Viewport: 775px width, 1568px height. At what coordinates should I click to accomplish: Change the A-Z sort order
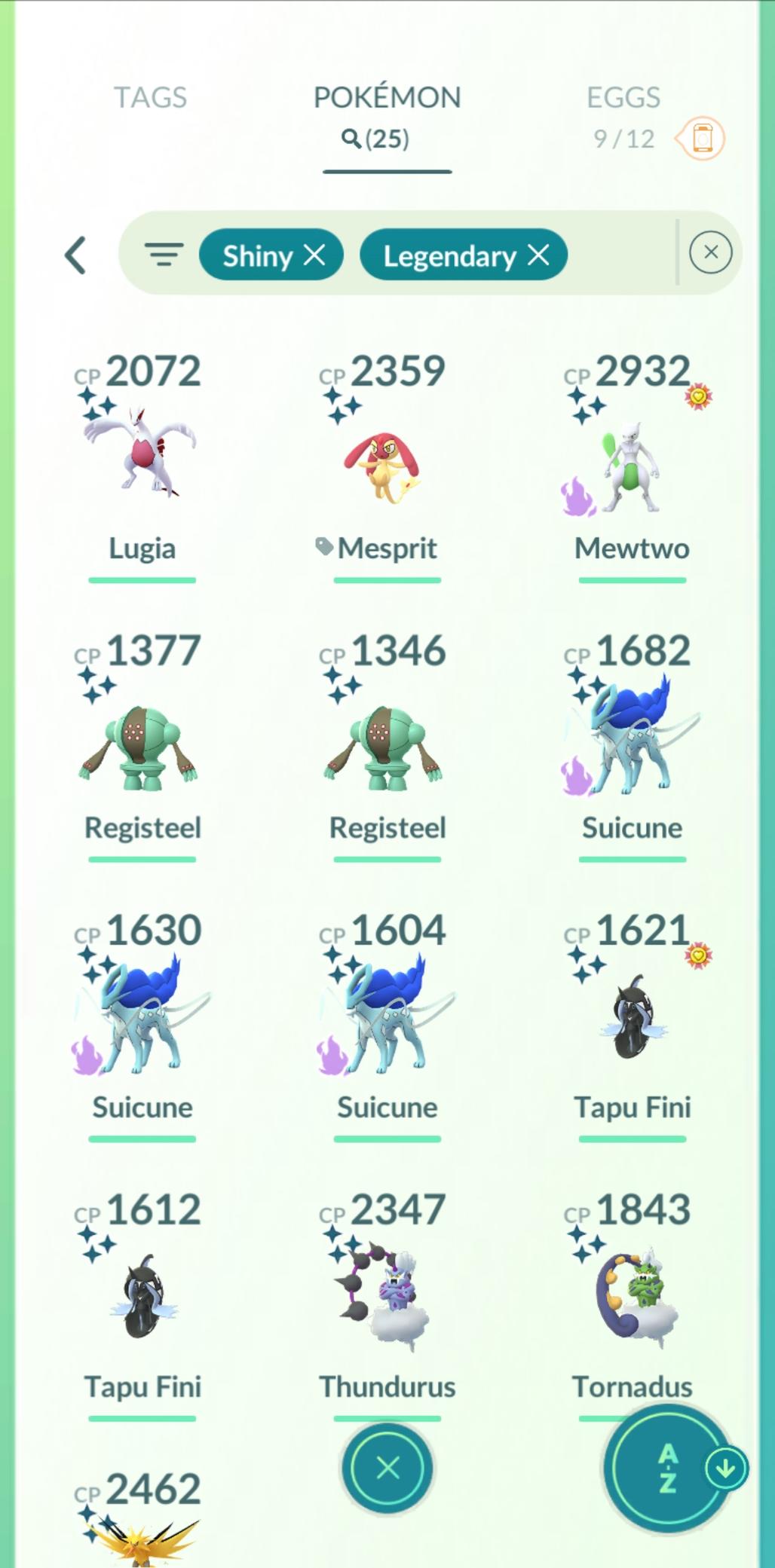click(x=667, y=1468)
